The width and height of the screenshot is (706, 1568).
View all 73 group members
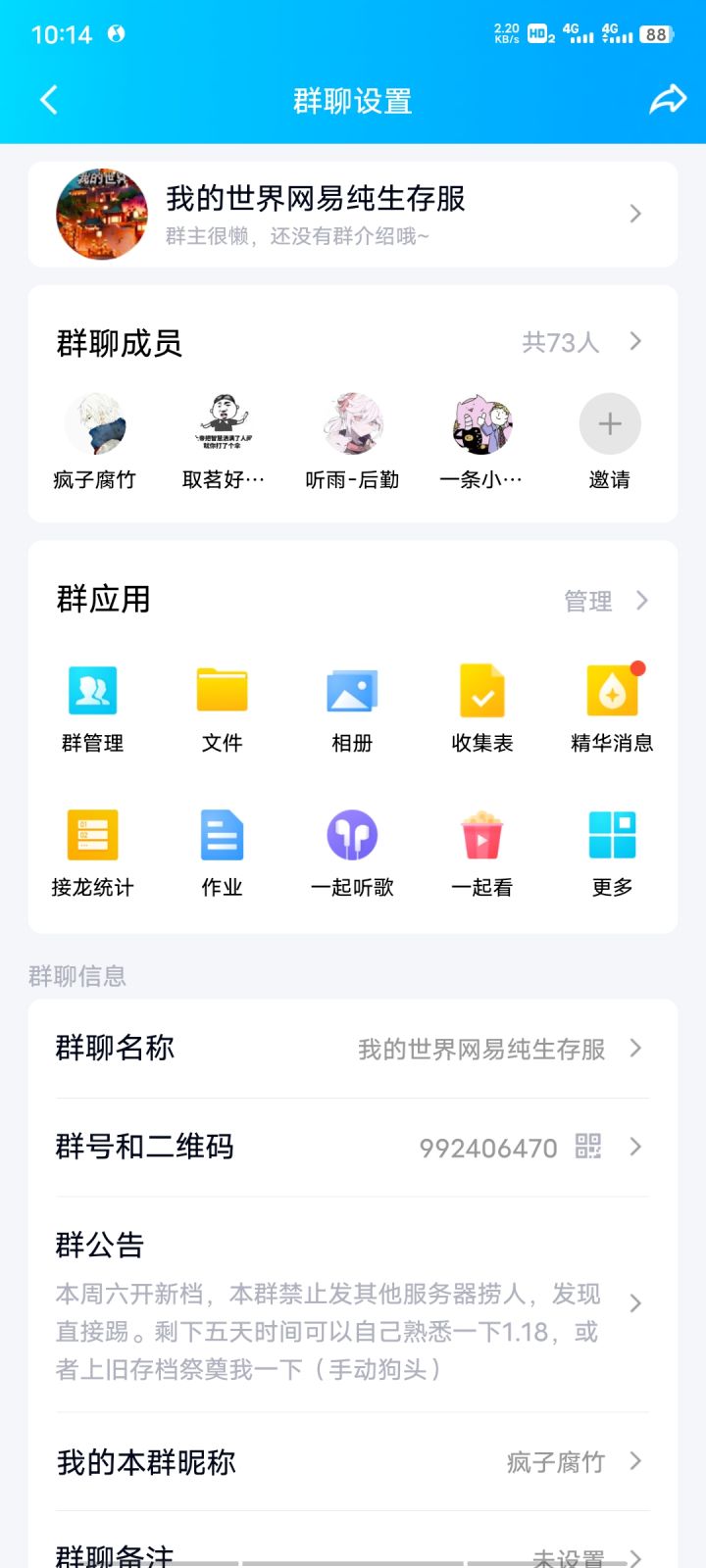pos(582,342)
